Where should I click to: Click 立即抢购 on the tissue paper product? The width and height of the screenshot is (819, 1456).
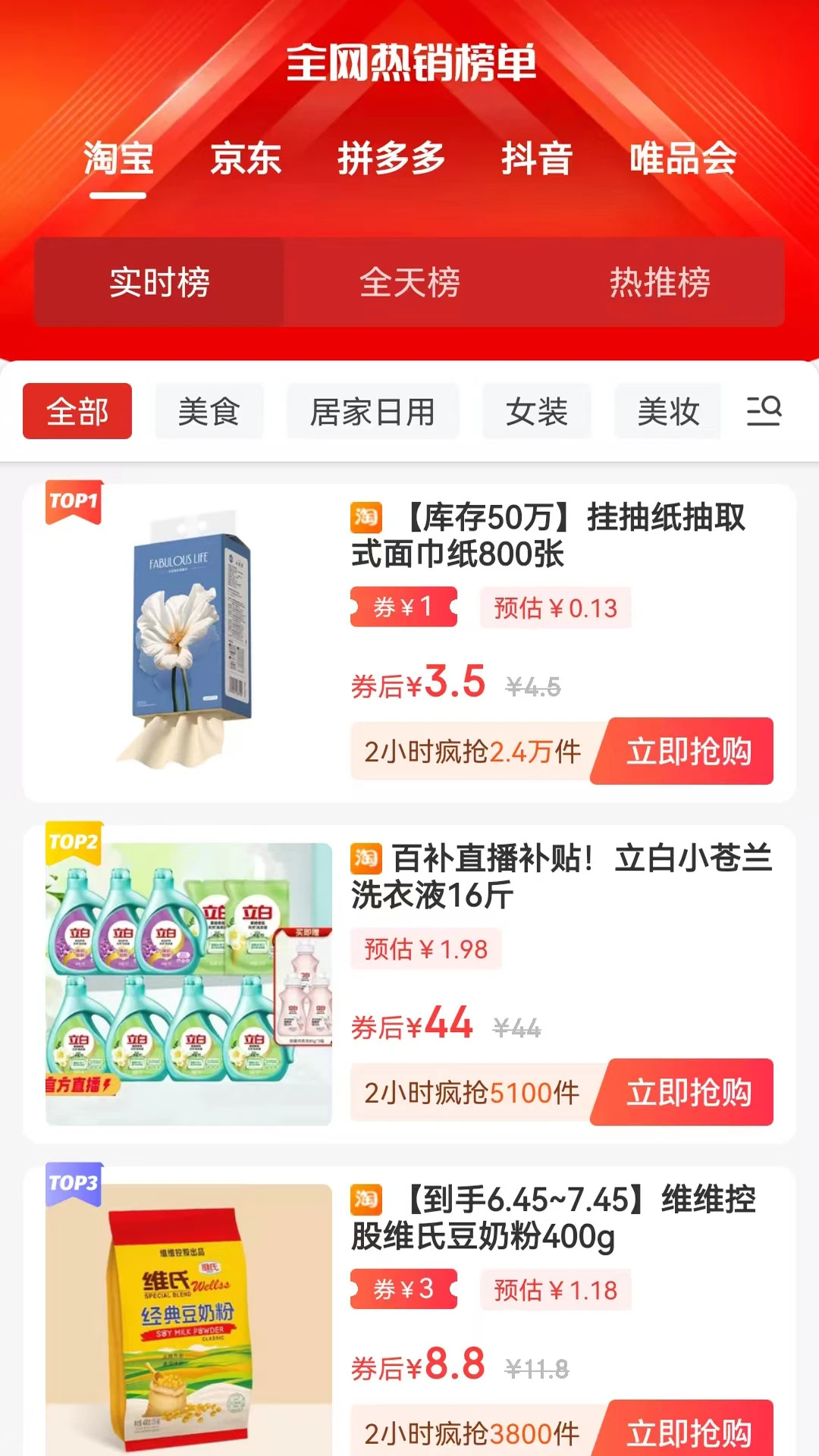[x=689, y=752]
